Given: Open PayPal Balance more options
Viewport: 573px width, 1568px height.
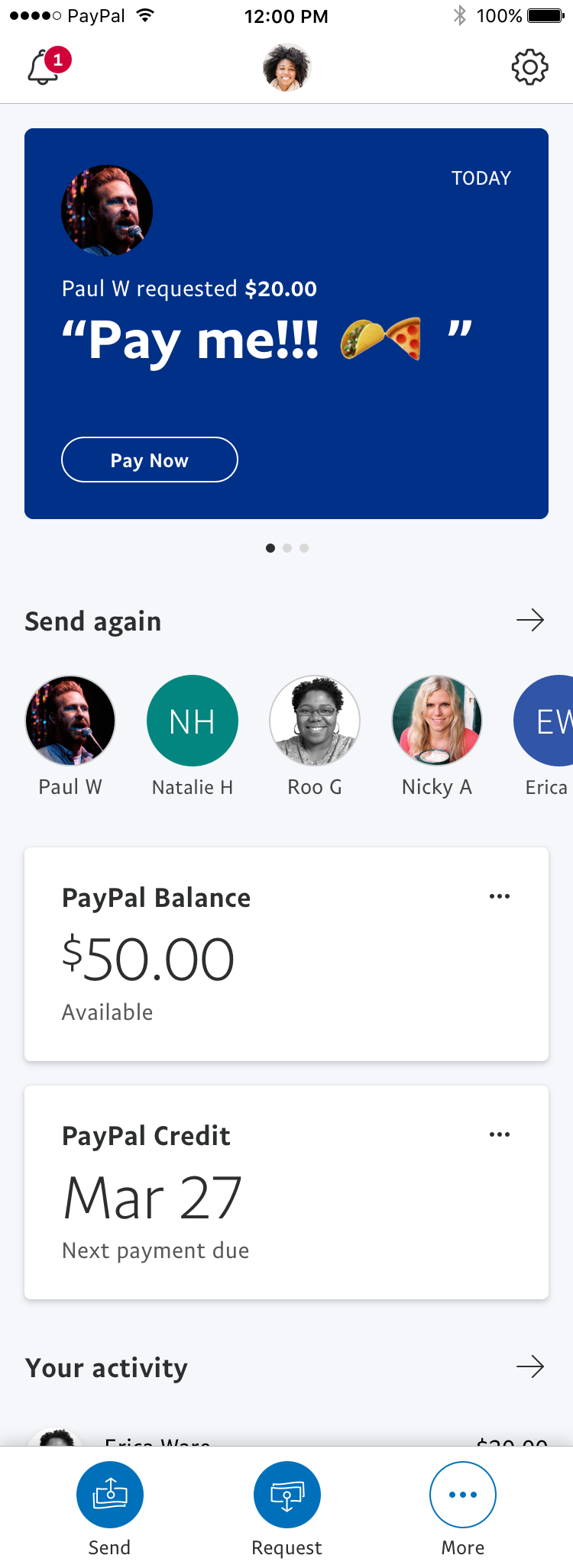Looking at the screenshot, I should click(500, 896).
